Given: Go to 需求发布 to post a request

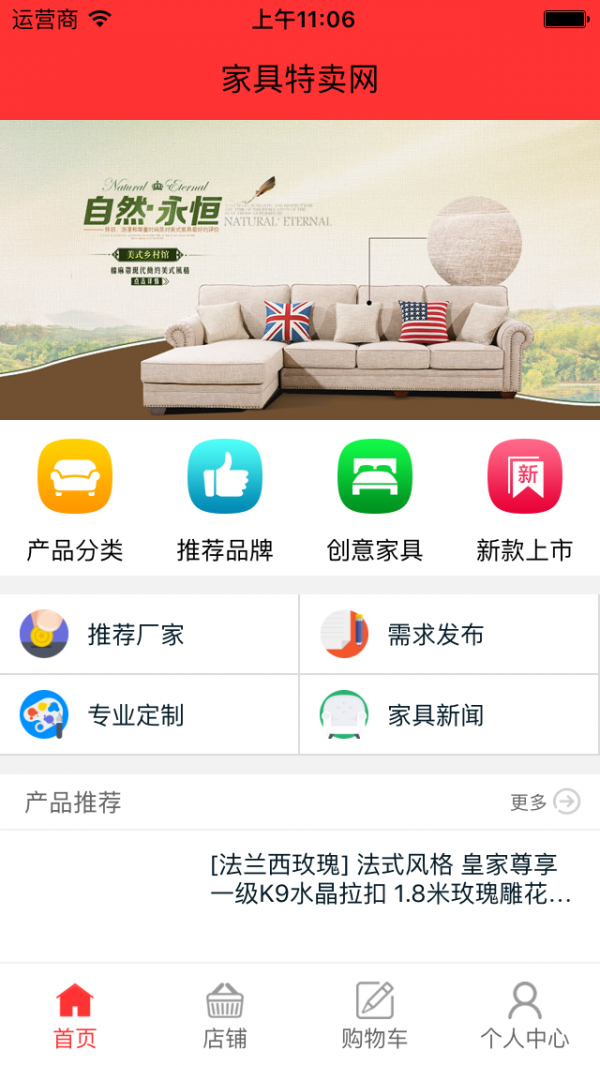Looking at the screenshot, I should pyautogui.click(x=450, y=635).
